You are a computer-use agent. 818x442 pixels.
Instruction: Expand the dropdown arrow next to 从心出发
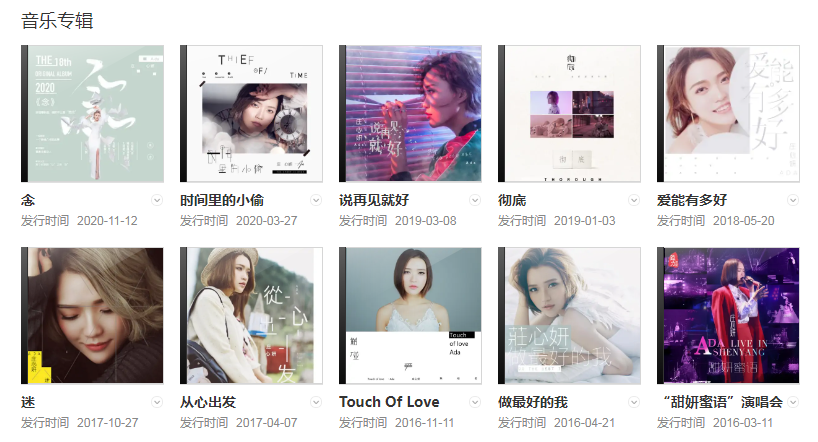click(x=316, y=402)
